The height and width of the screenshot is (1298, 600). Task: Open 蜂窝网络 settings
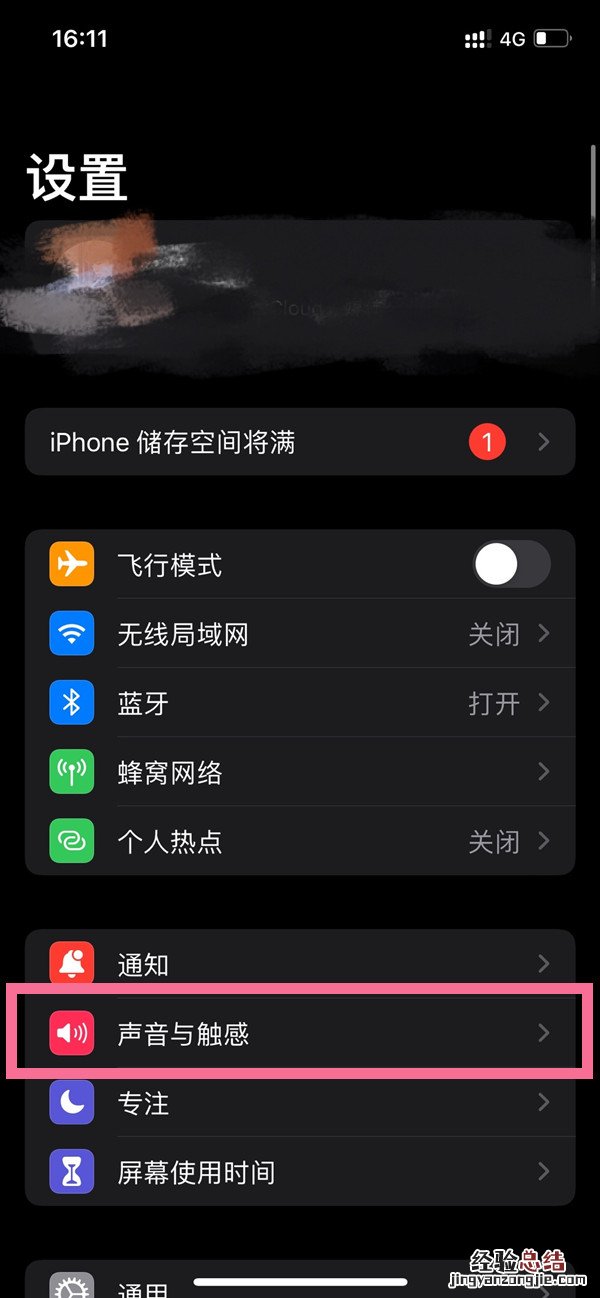tap(300, 772)
